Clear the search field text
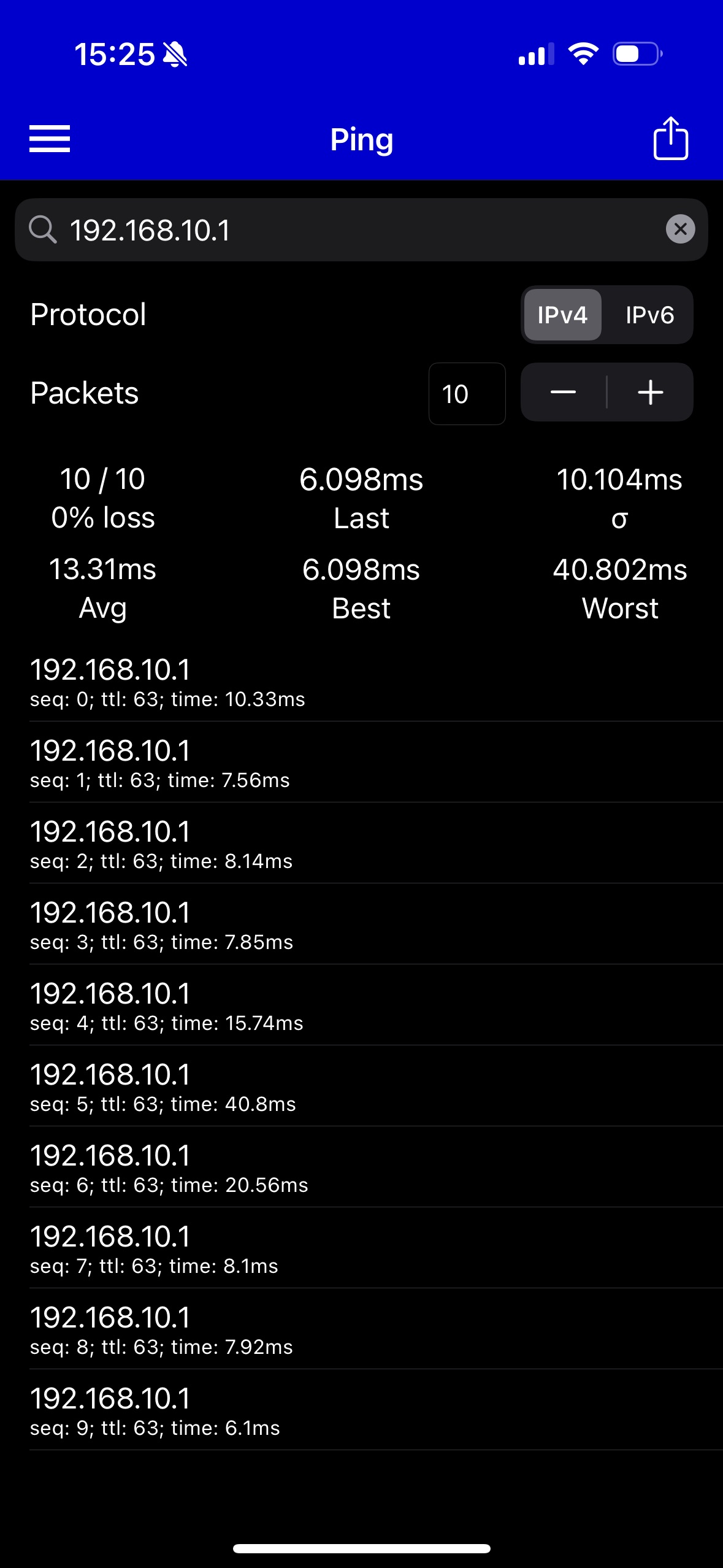This screenshot has width=723, height=1568. tap(680, 229)
